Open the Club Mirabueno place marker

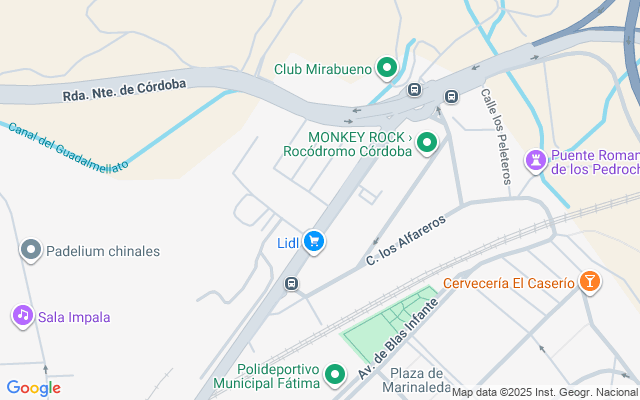pos(387,69)
